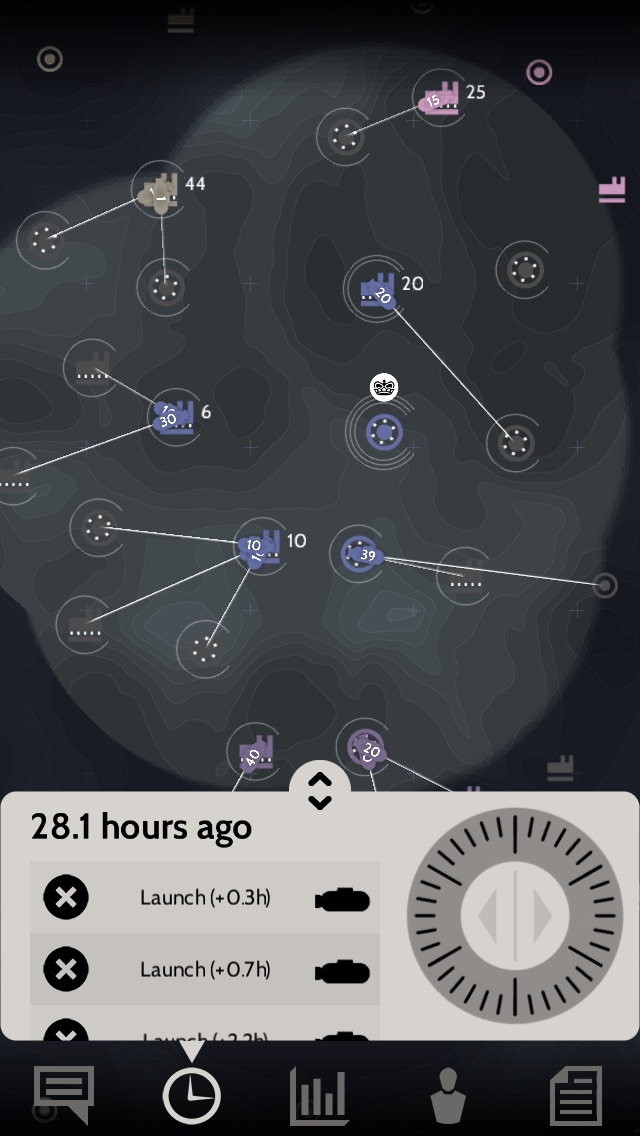Tap the time dial control
640x1136 pixels.
pos(515,916)
